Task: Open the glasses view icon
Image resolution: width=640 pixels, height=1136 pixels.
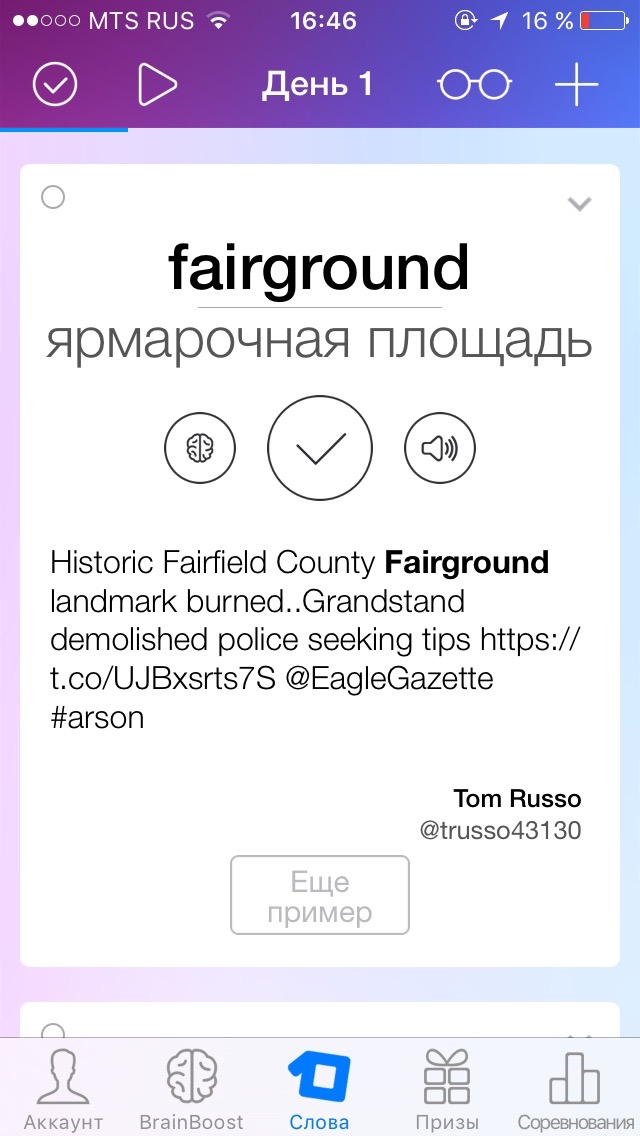Action: coord(474,85)
